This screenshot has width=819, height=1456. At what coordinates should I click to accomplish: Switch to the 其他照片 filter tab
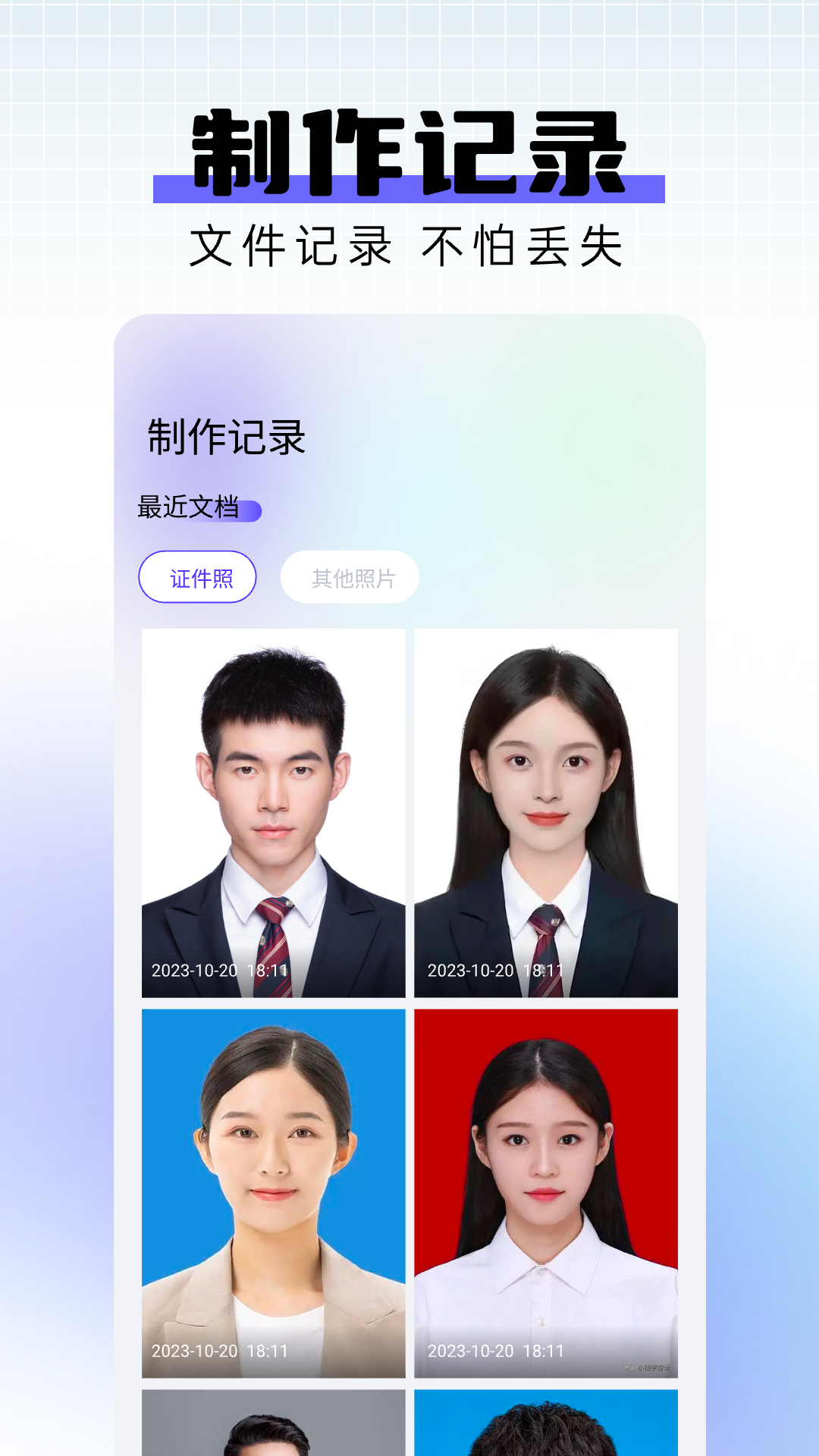tap(350, 577)
